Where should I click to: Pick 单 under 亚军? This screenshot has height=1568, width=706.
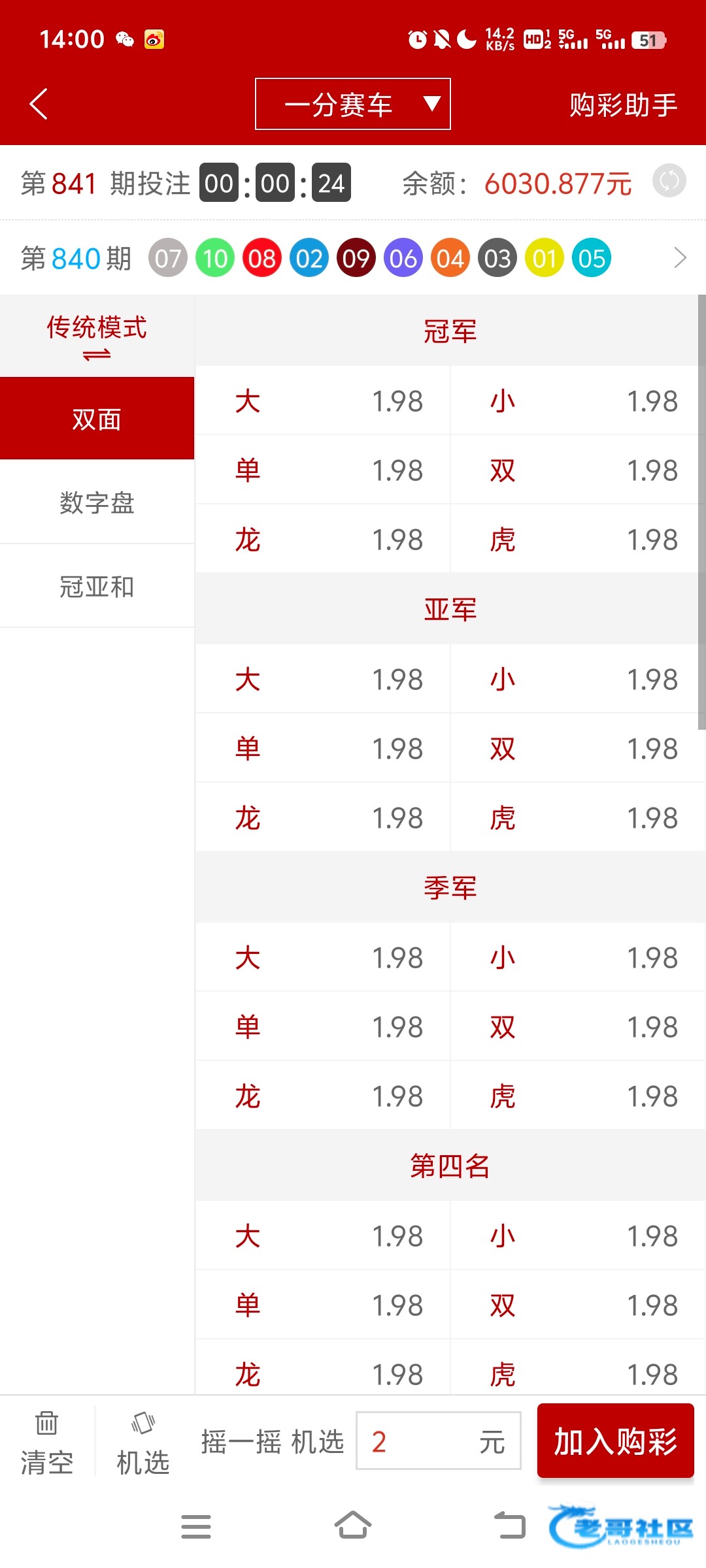pos(323,748)
